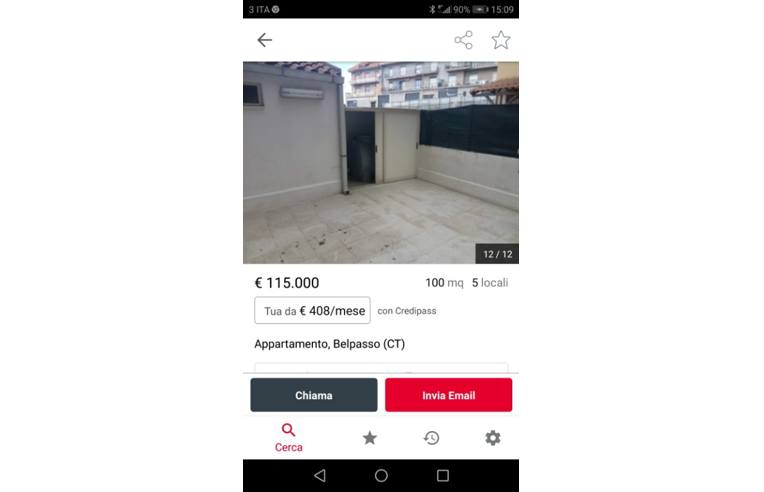Image resolution: width=764 pixels, height=492 pixels.
Task: Go back using the arrow icon
Action: (x=264, y=40)
